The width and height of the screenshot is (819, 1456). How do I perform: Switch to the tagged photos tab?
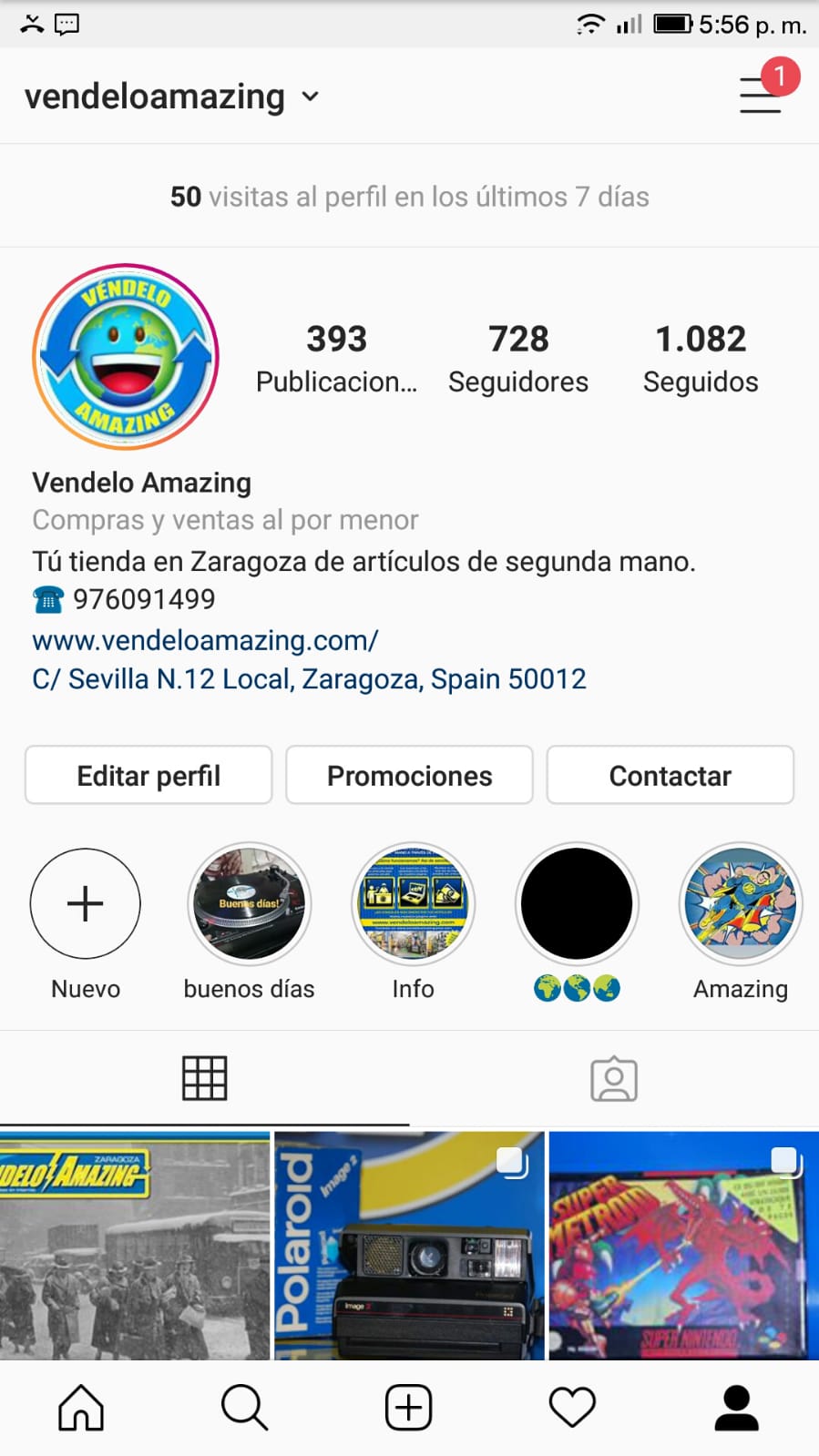point(614,1079)
